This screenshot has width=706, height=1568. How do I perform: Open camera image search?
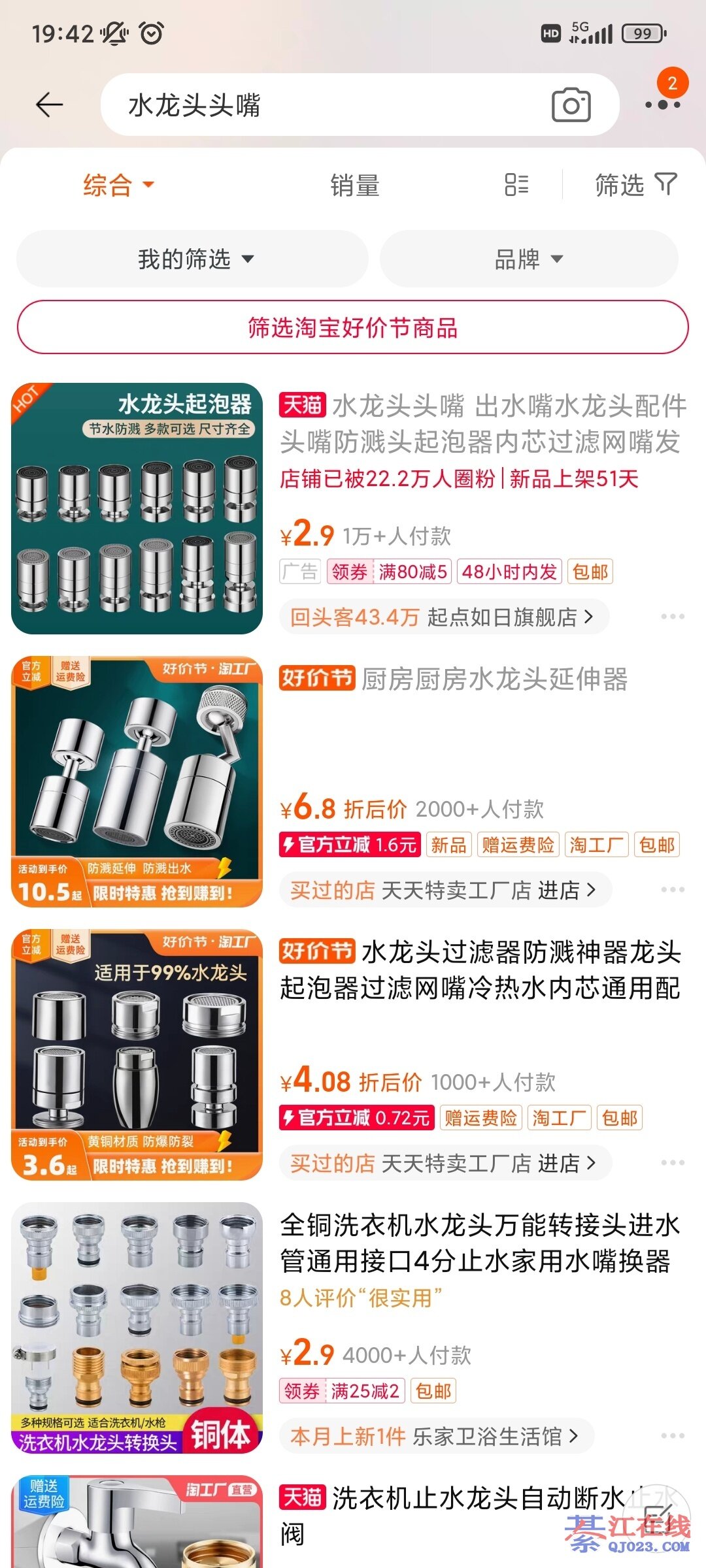coord(571,105)
